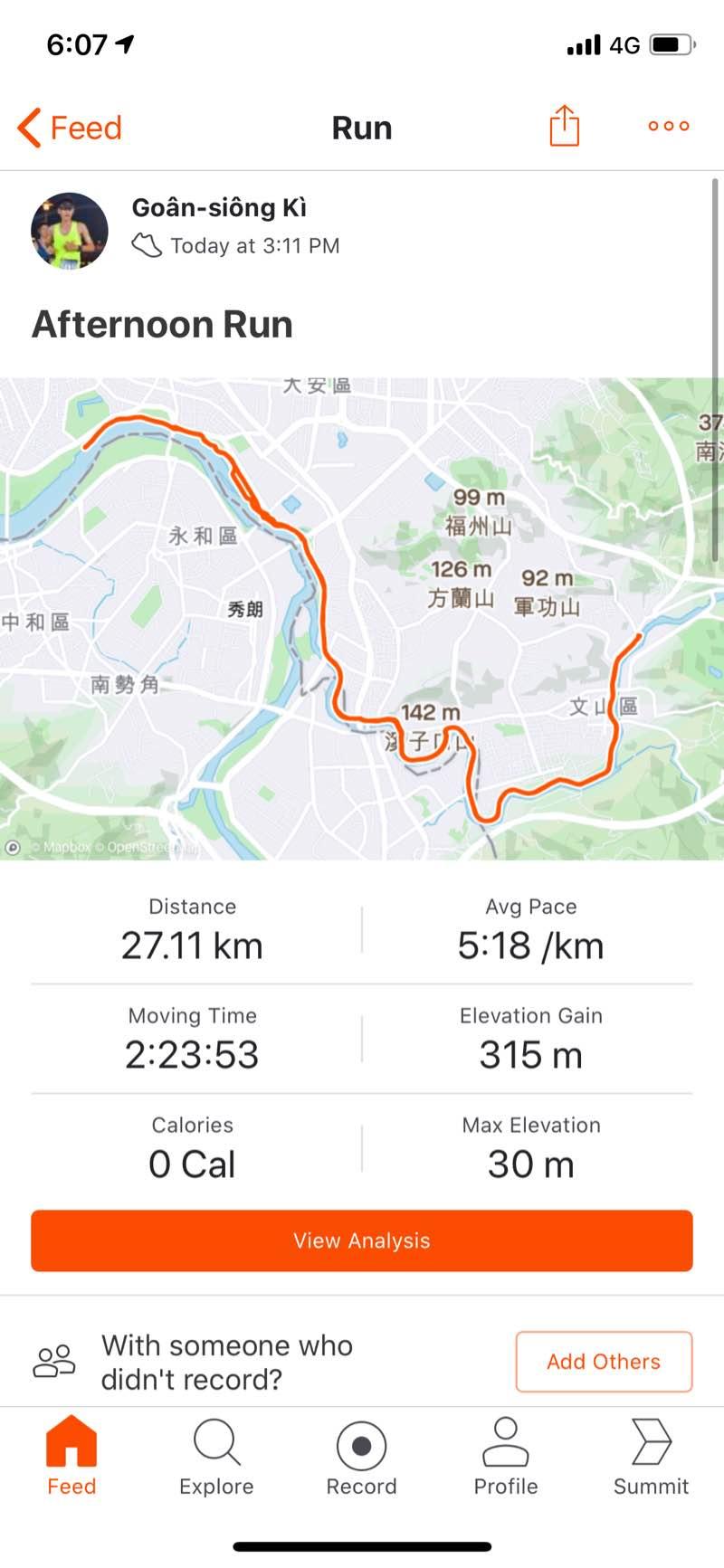The height and width of the screenshot is (1568, 724).
Task: Switch to the Explore tab
Action: [216, 1457]
